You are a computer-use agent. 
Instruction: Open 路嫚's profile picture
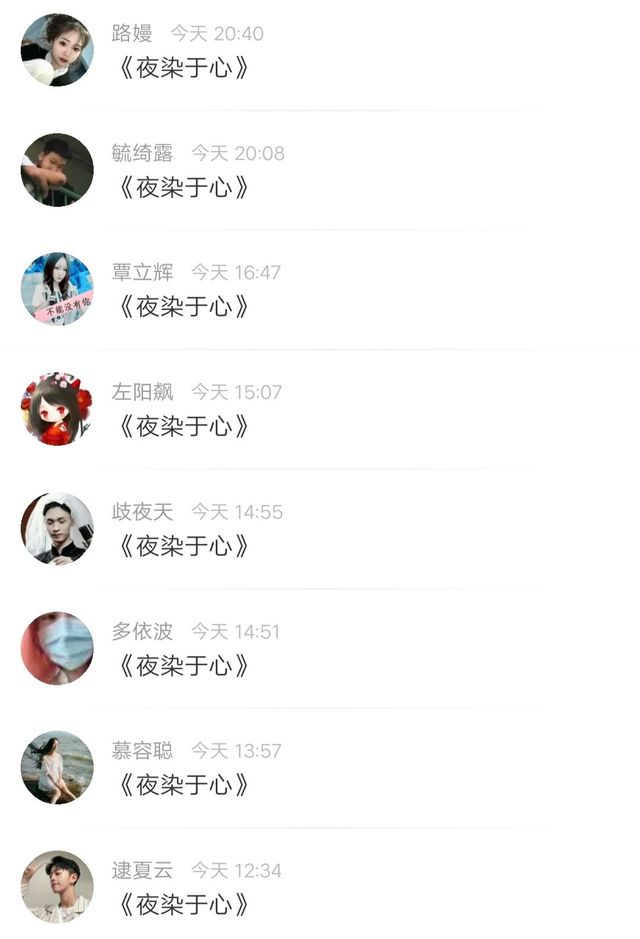tap(57, 50)
